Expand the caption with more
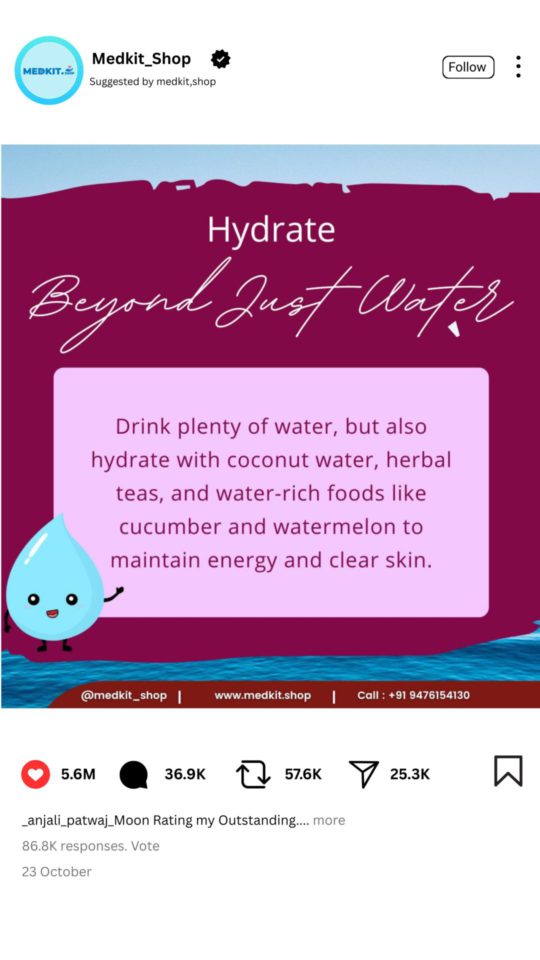The height and width of the screenshot is (960, 540). [329, 820]
